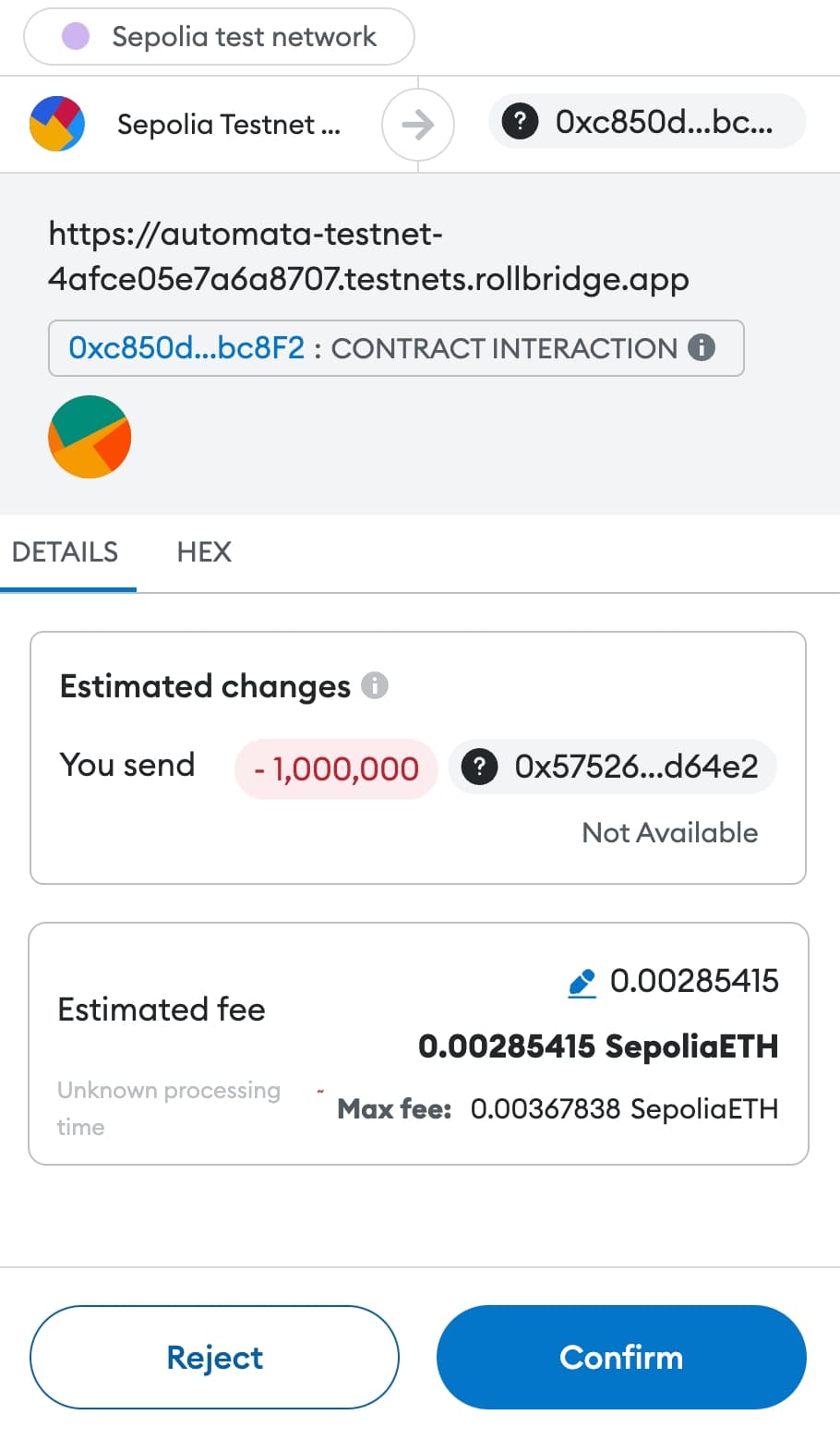Click the purple network status dot

76,35
